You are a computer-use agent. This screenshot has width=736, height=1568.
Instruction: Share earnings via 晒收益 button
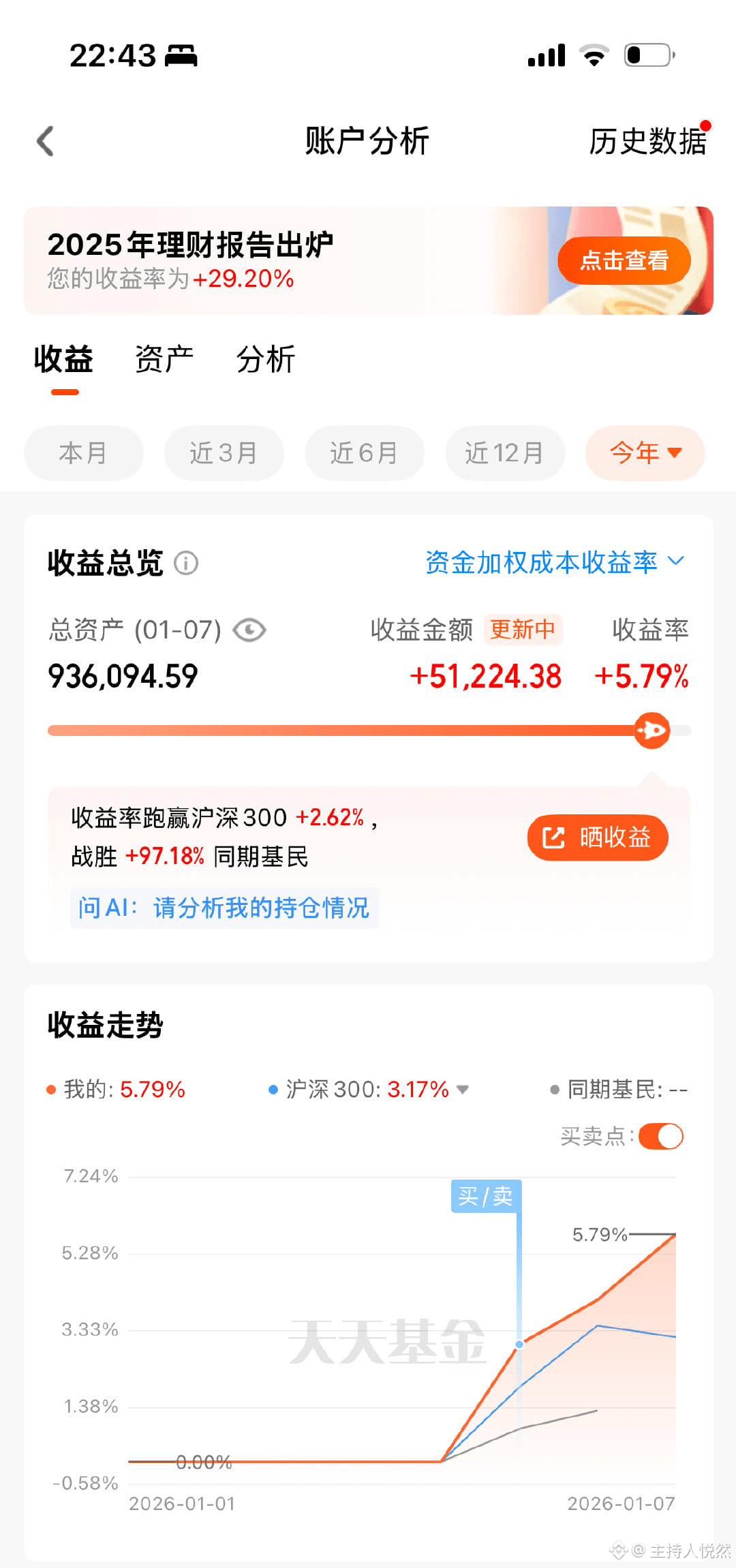pyautogui.click(x=597, y=837)
